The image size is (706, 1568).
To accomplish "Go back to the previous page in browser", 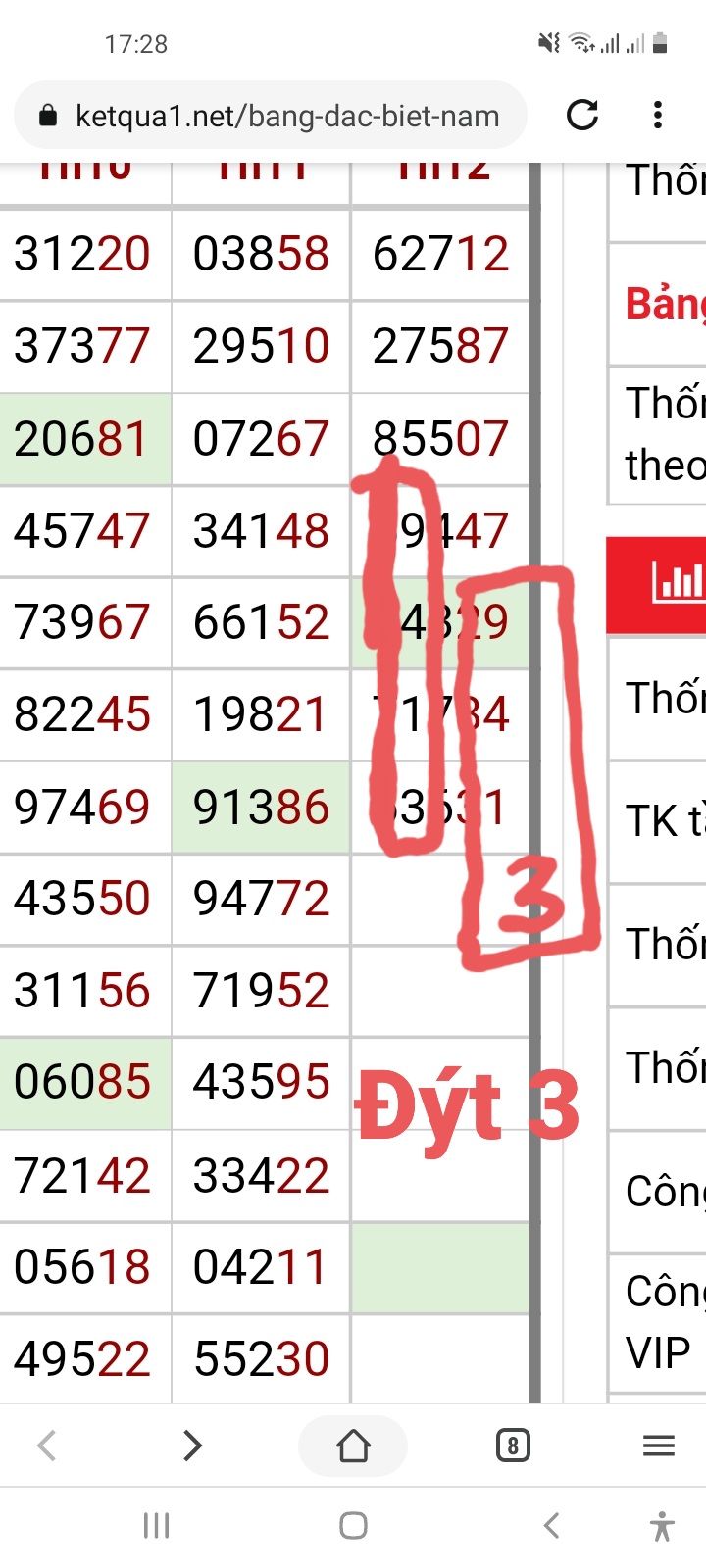I will [x=47, y=1445].
